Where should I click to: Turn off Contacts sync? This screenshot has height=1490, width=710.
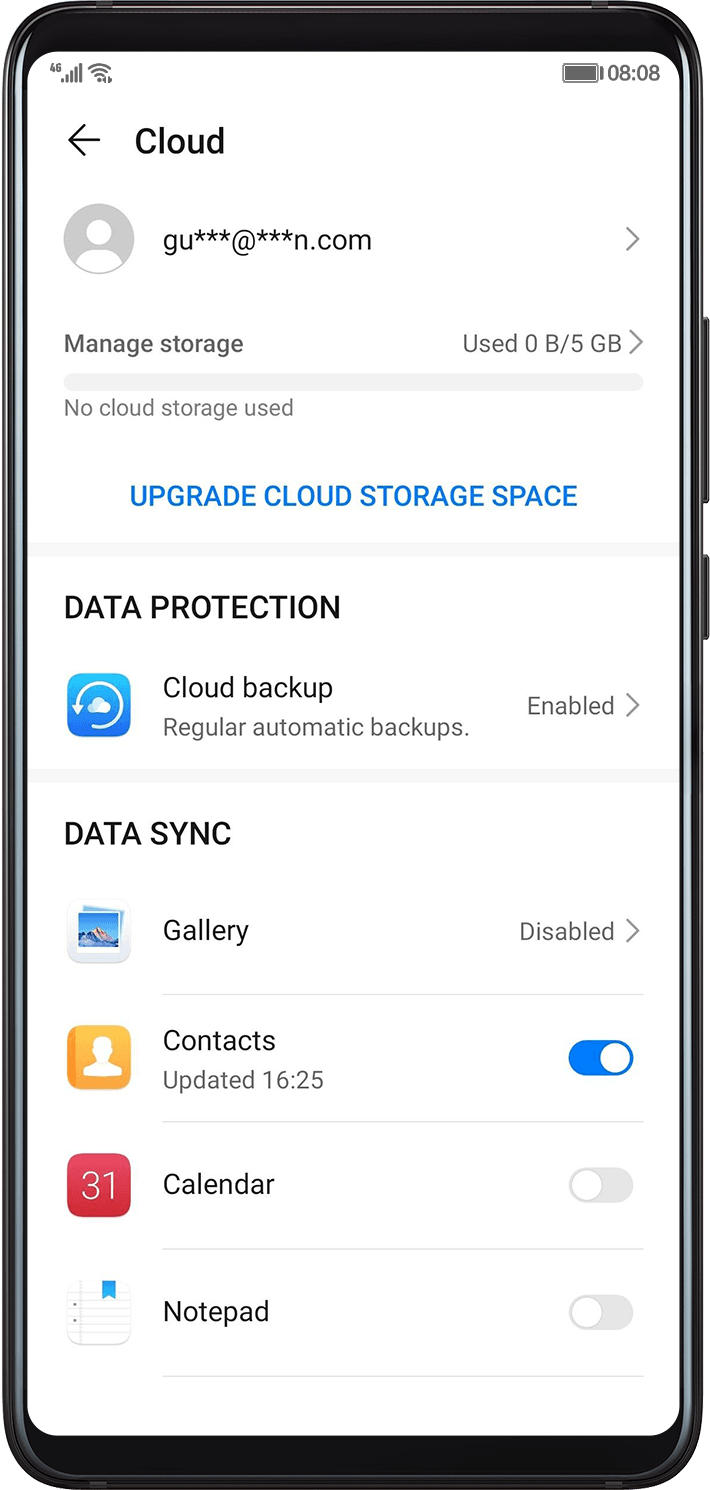tap(600, 1058)
